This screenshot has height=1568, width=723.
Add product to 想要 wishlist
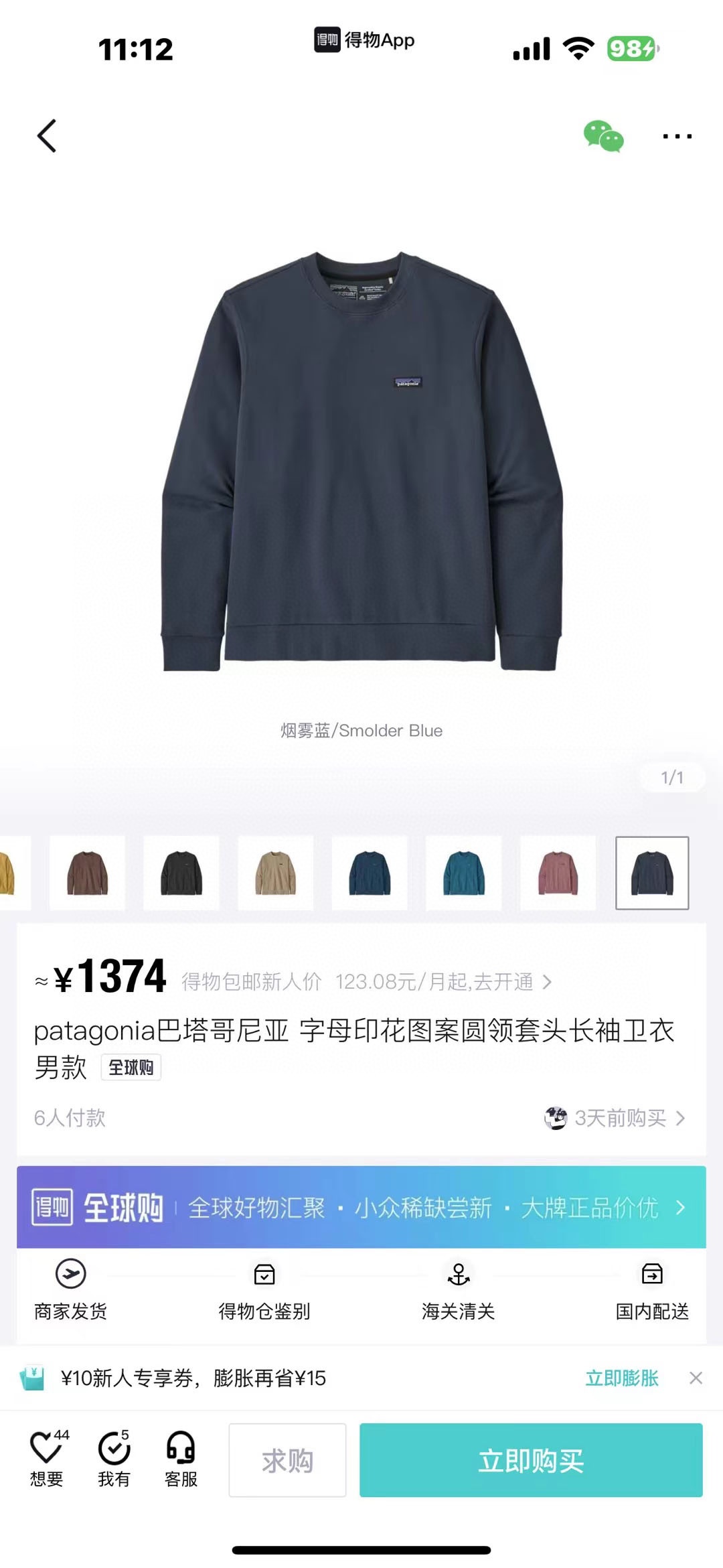pos(47,1459)
